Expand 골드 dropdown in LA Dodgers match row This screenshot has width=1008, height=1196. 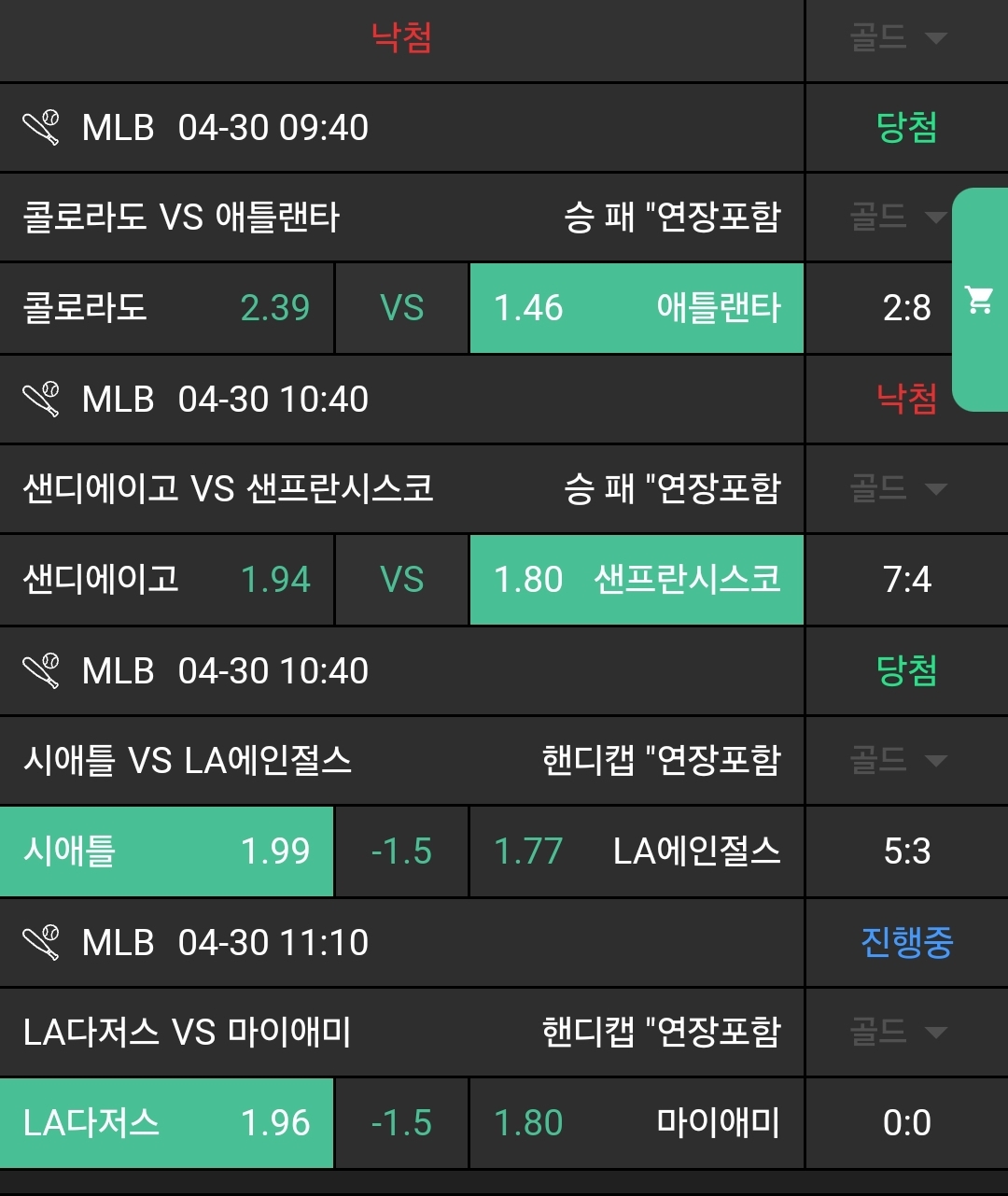(898, 1032)
